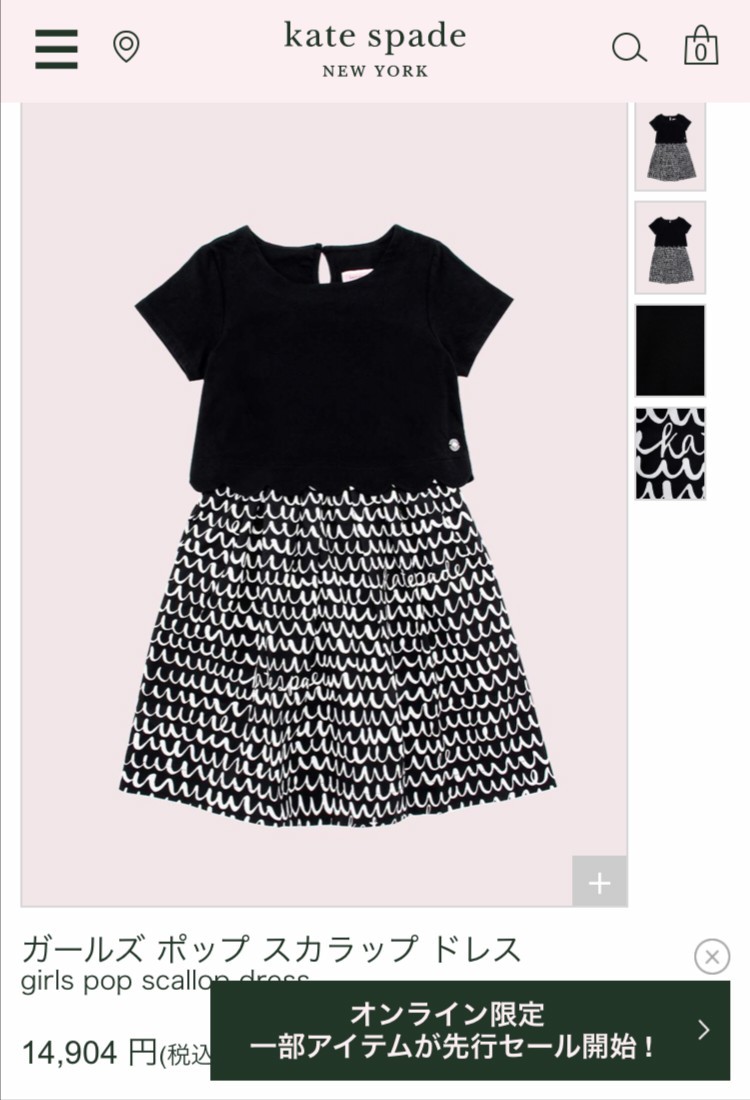Open the store locator pin
The height and width of the screenshot is (1100, 750).
(x=126, y=47)
